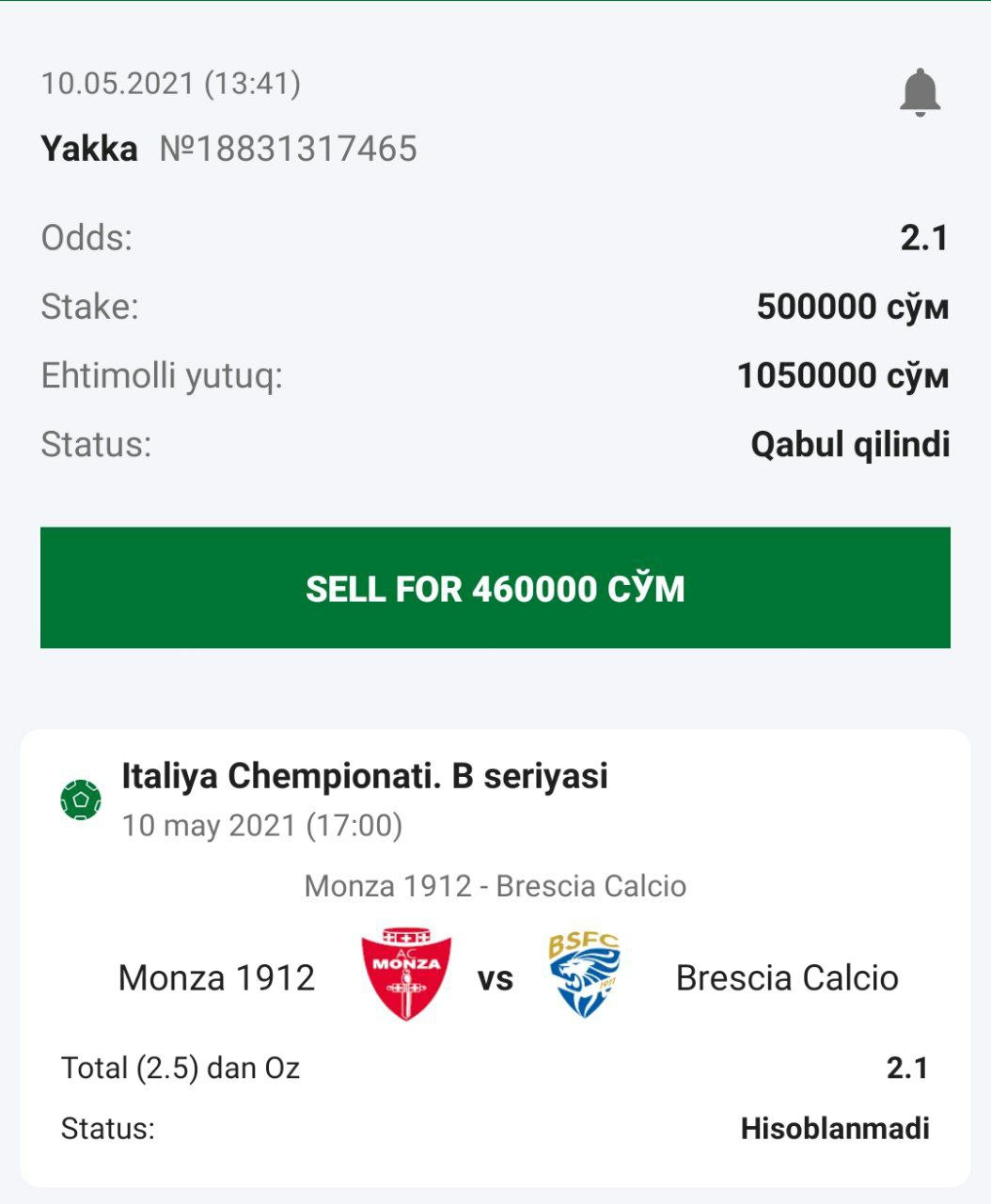Open the Monza 1912 vs Brescia Calcio match
Image resolution: width=991 pixels, height=1204 pixels.
[495, 976]
